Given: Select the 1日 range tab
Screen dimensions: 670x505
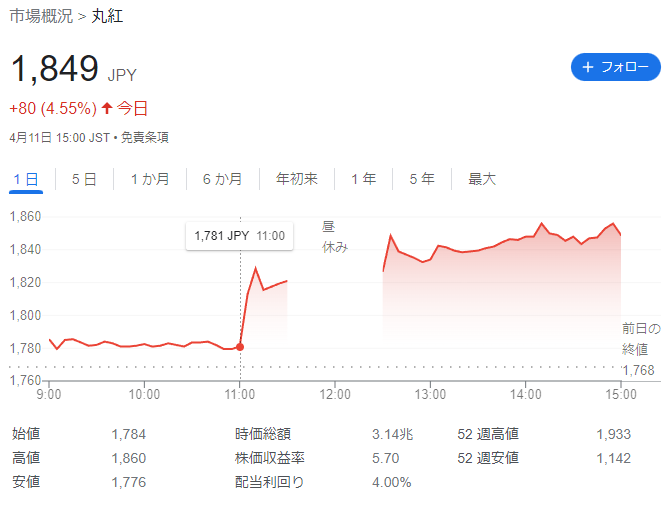Looking at the screenshot, I should (x=26, y=179).
